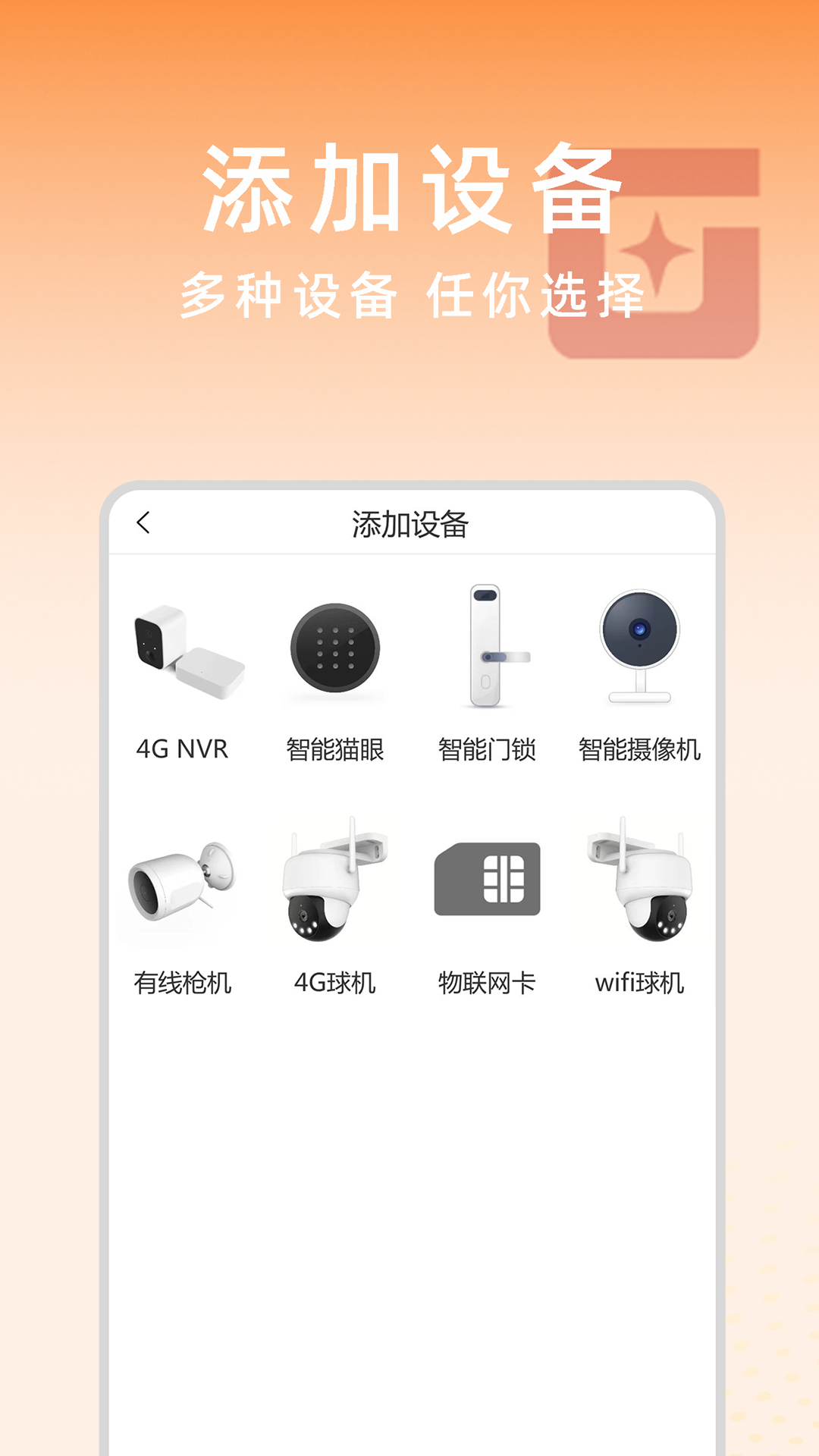Image resolution: width=819 pixels, height=1456 pixels.
Task: Tap the 智能摄像机 text label
Action: (641, 749)
